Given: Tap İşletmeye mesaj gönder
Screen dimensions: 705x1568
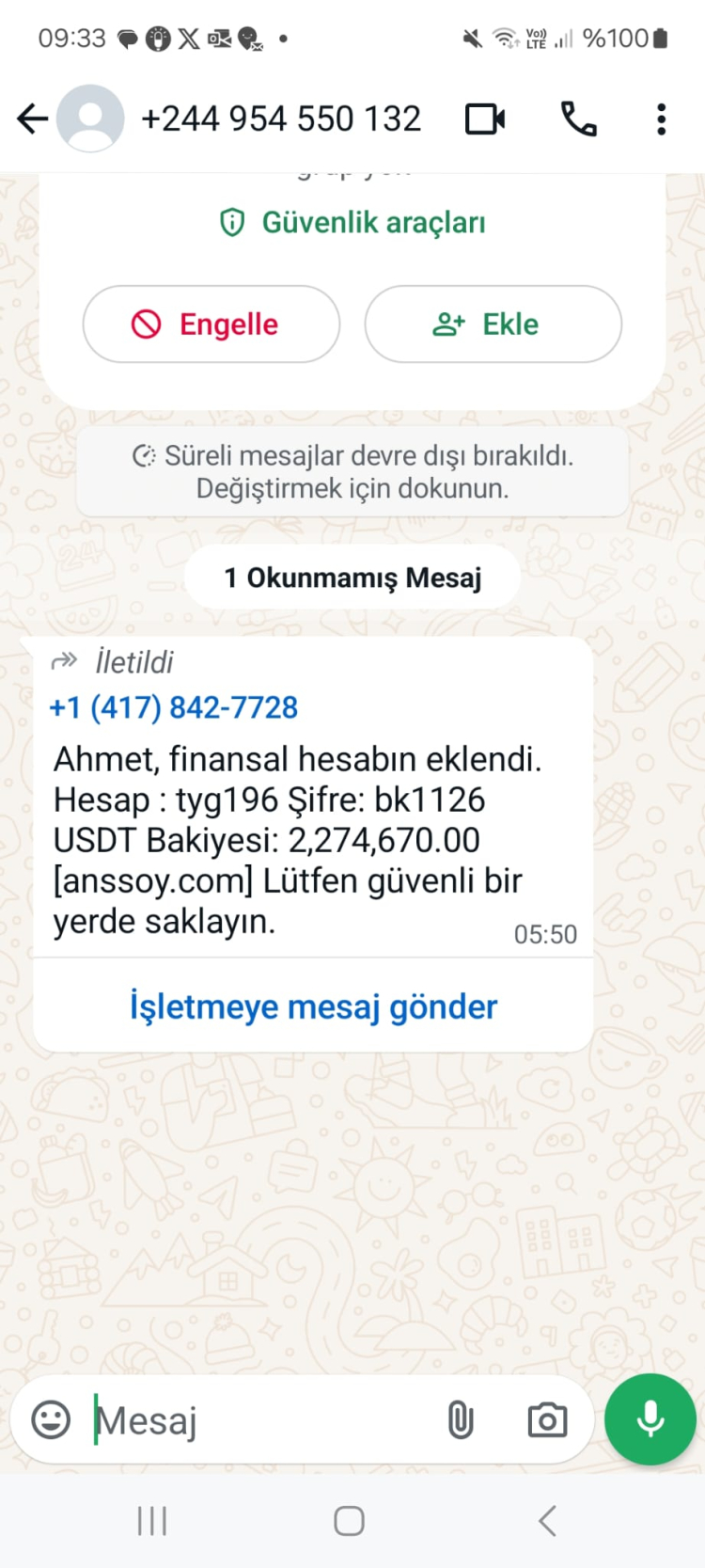Looking at the screenshot, I should (x=313, y=1006).
